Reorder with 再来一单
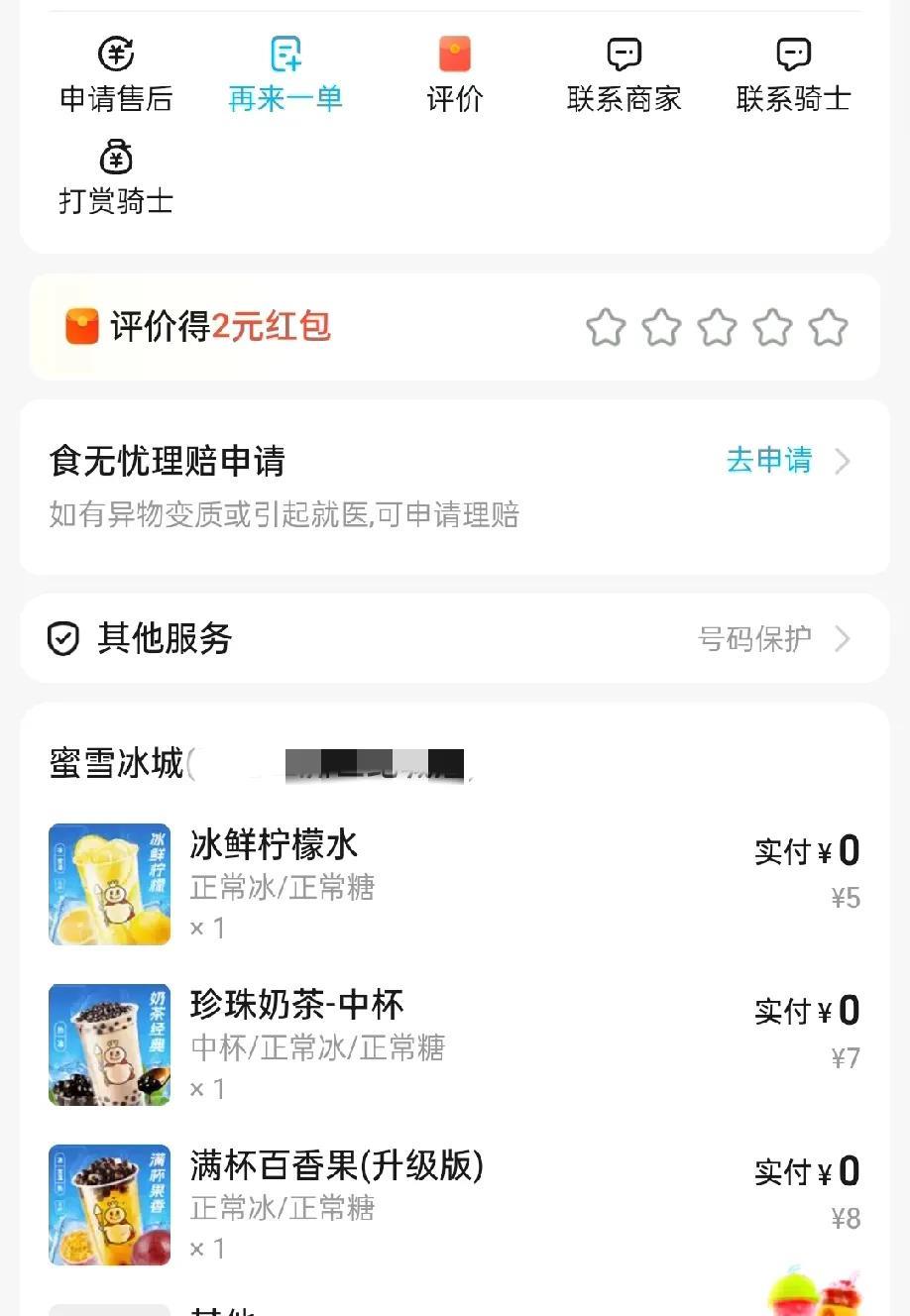The image size is (910, 1316). click(285, 74)
